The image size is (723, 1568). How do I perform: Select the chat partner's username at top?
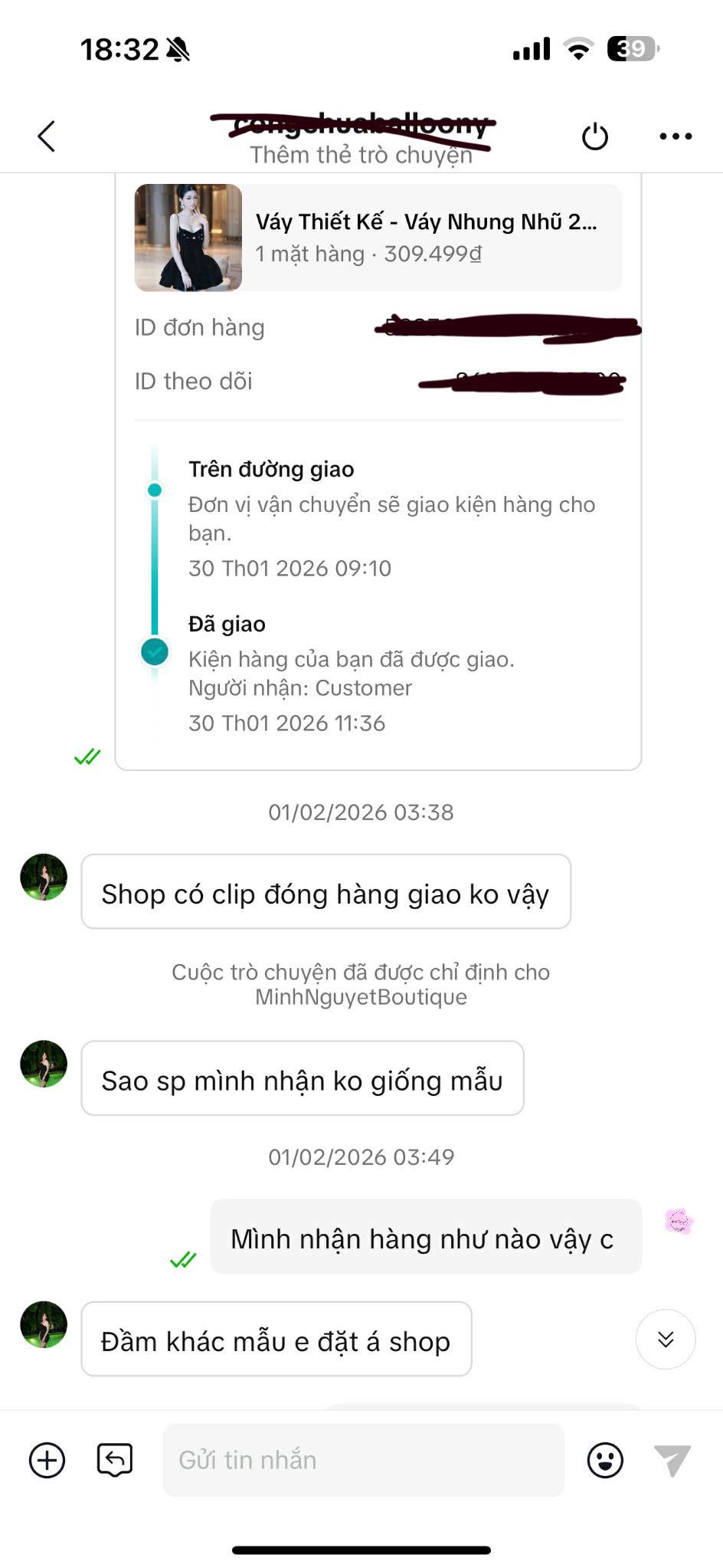pos(361,123)
